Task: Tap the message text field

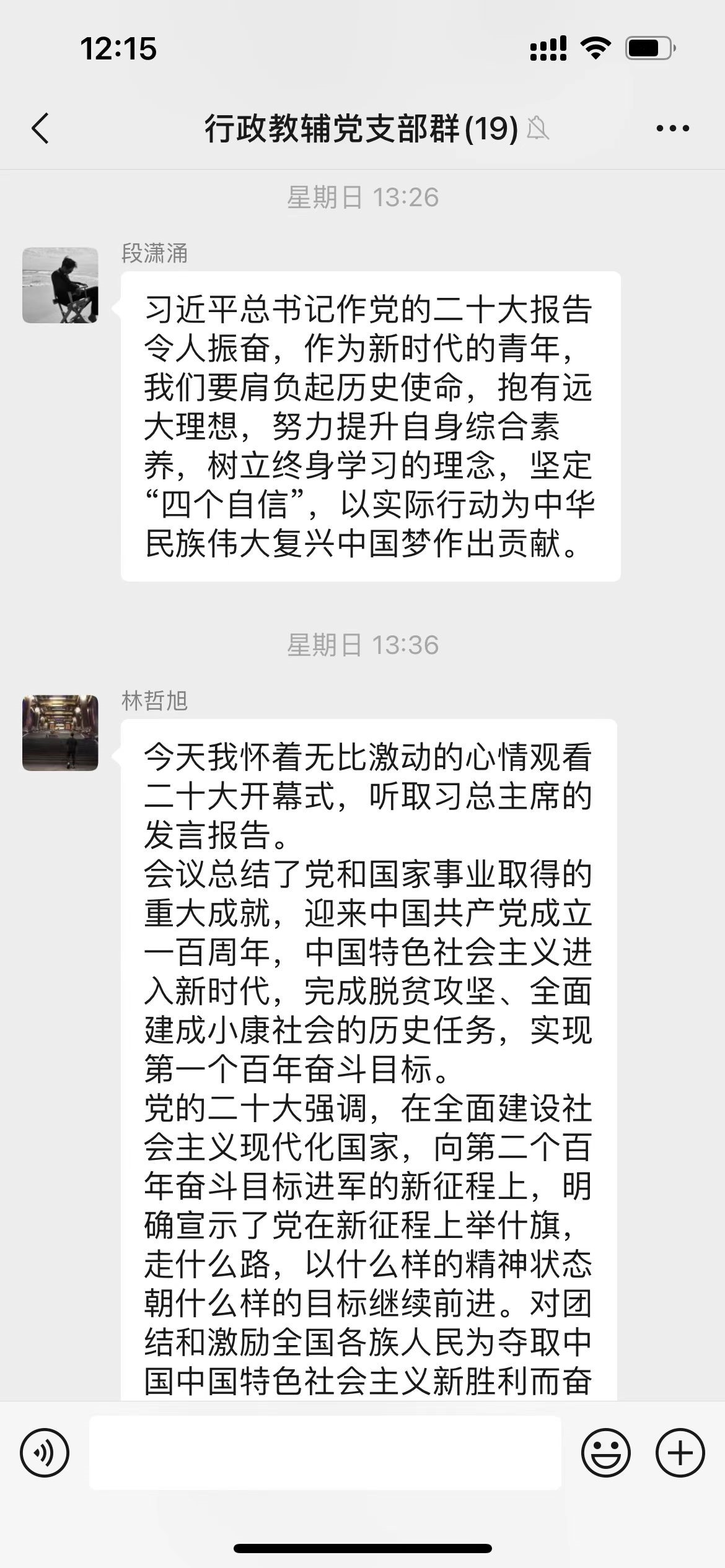Action: point(325,1452)
